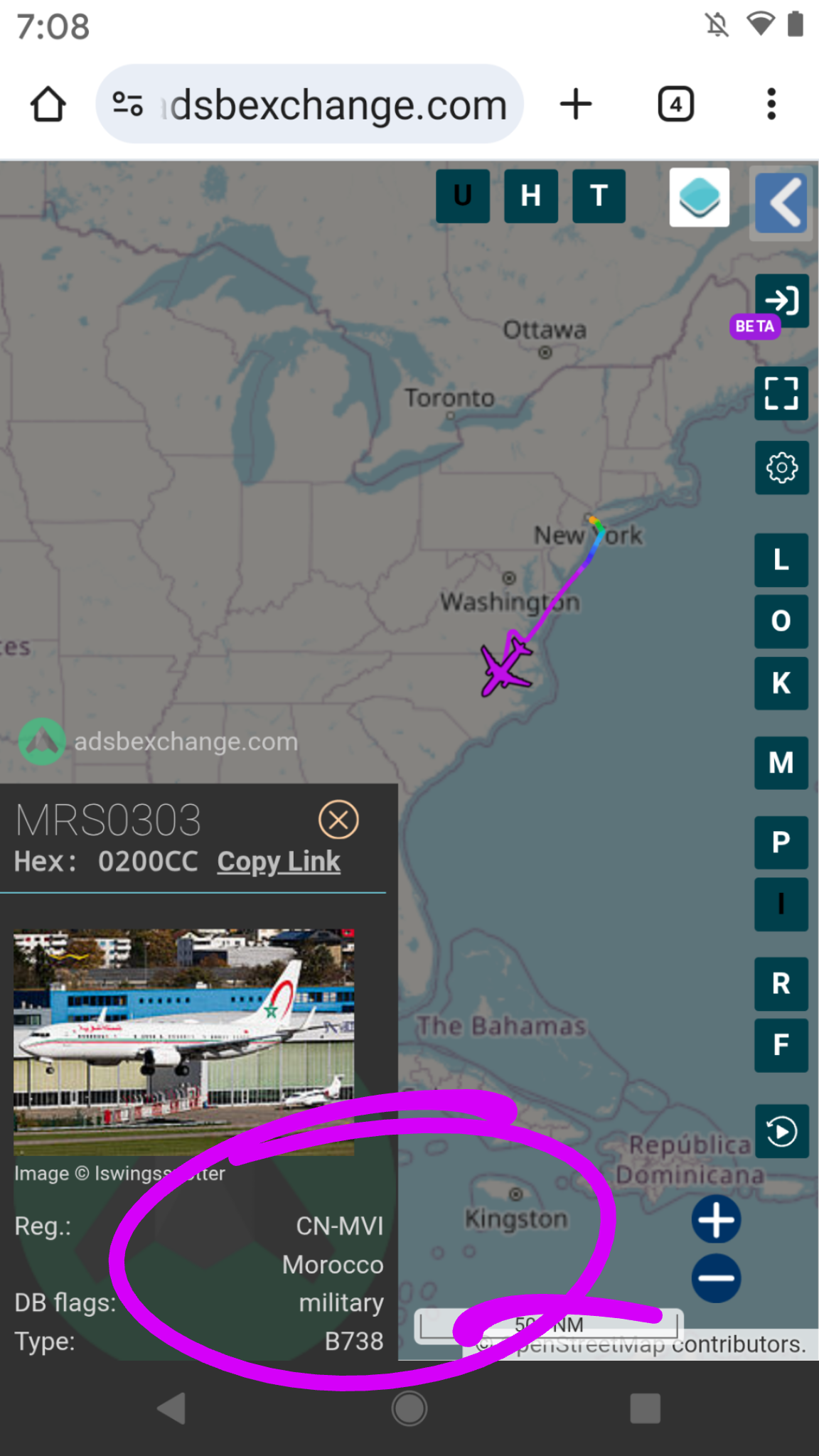Enter fullscreen map mode
Viewport: 819px width, 1456px height.
781,393
